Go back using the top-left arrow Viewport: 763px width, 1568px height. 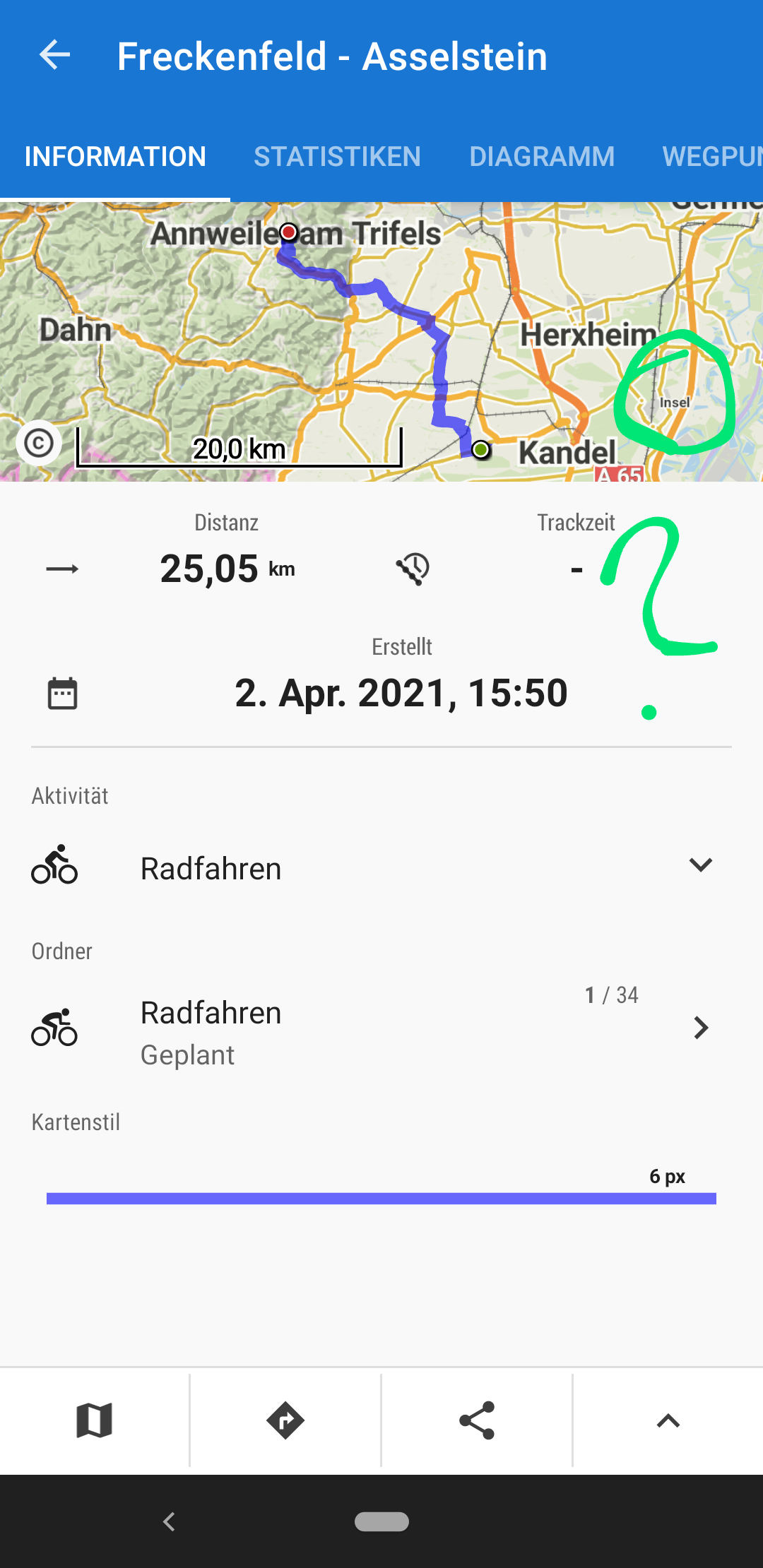pyautogui.click(x=55, y=55)
